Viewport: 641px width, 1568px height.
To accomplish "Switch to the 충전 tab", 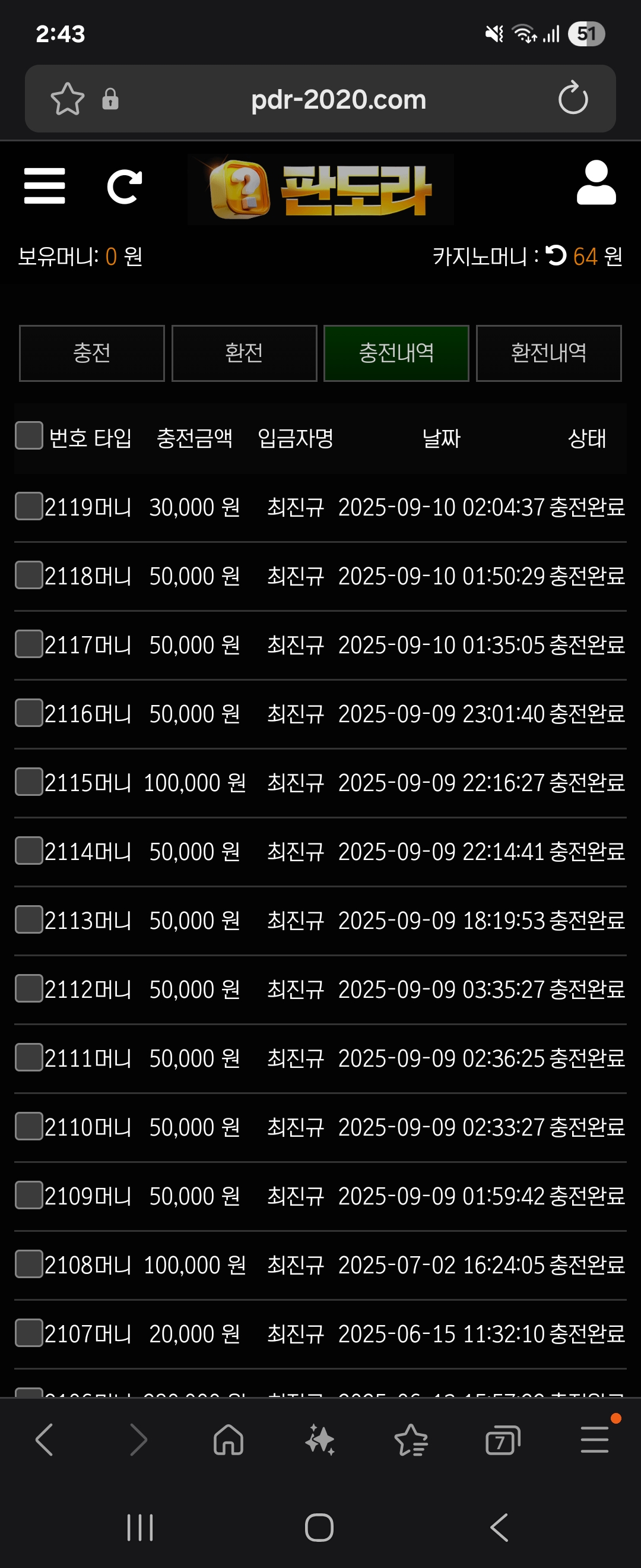I will [92, 353].
